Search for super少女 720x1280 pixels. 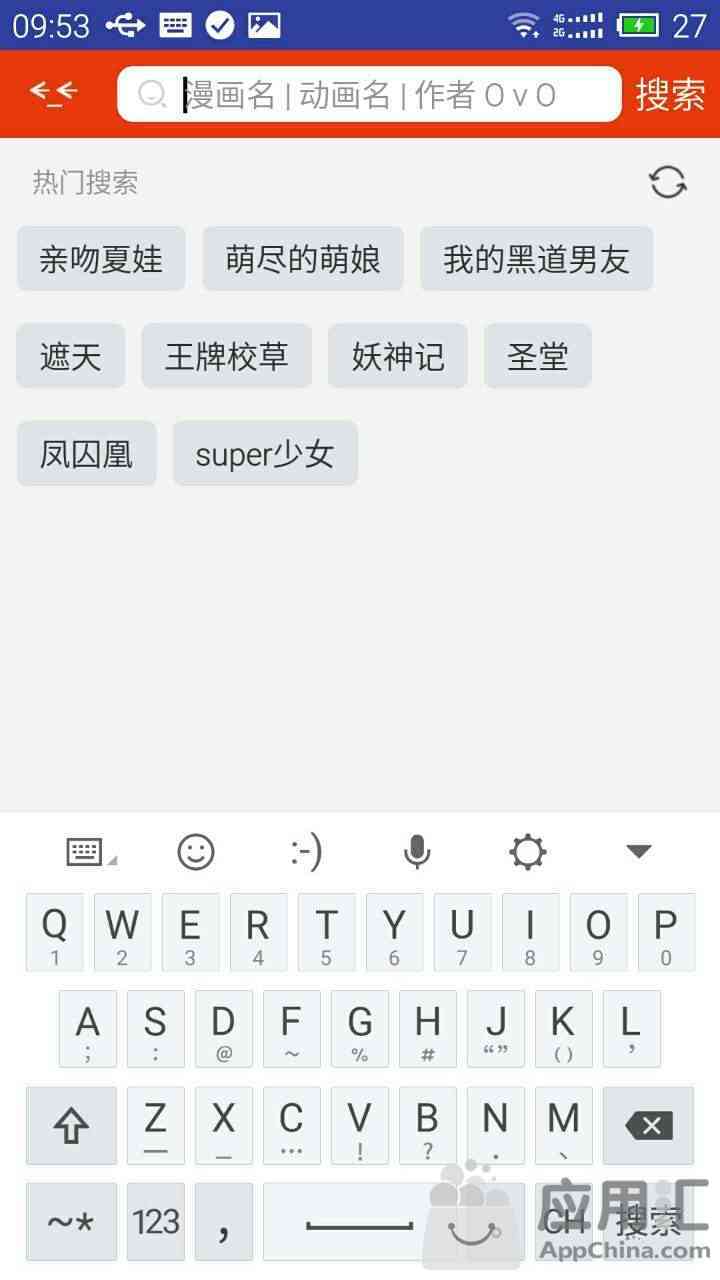265,454
